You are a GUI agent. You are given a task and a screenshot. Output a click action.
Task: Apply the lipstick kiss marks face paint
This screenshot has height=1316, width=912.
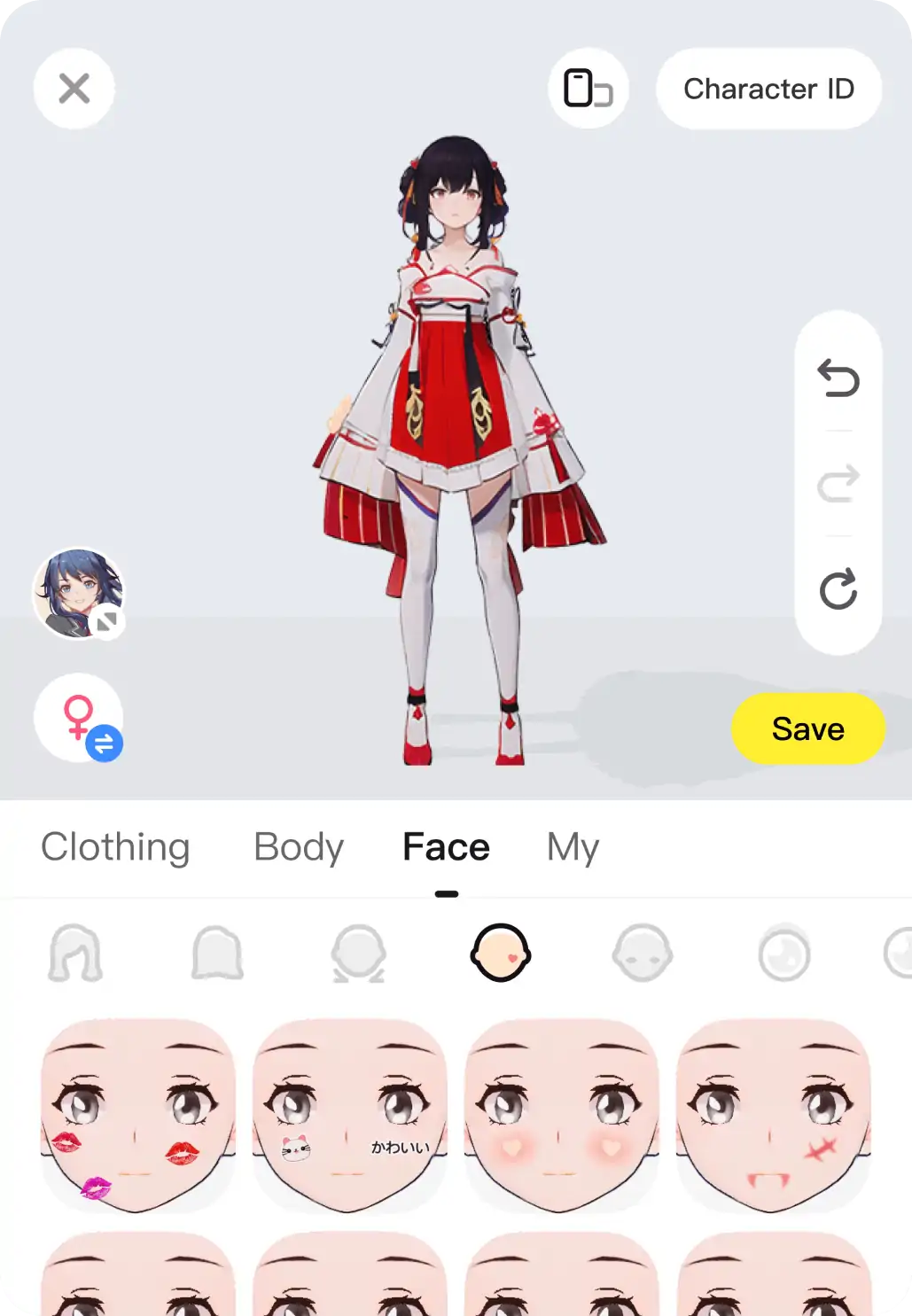point(137,1117)
